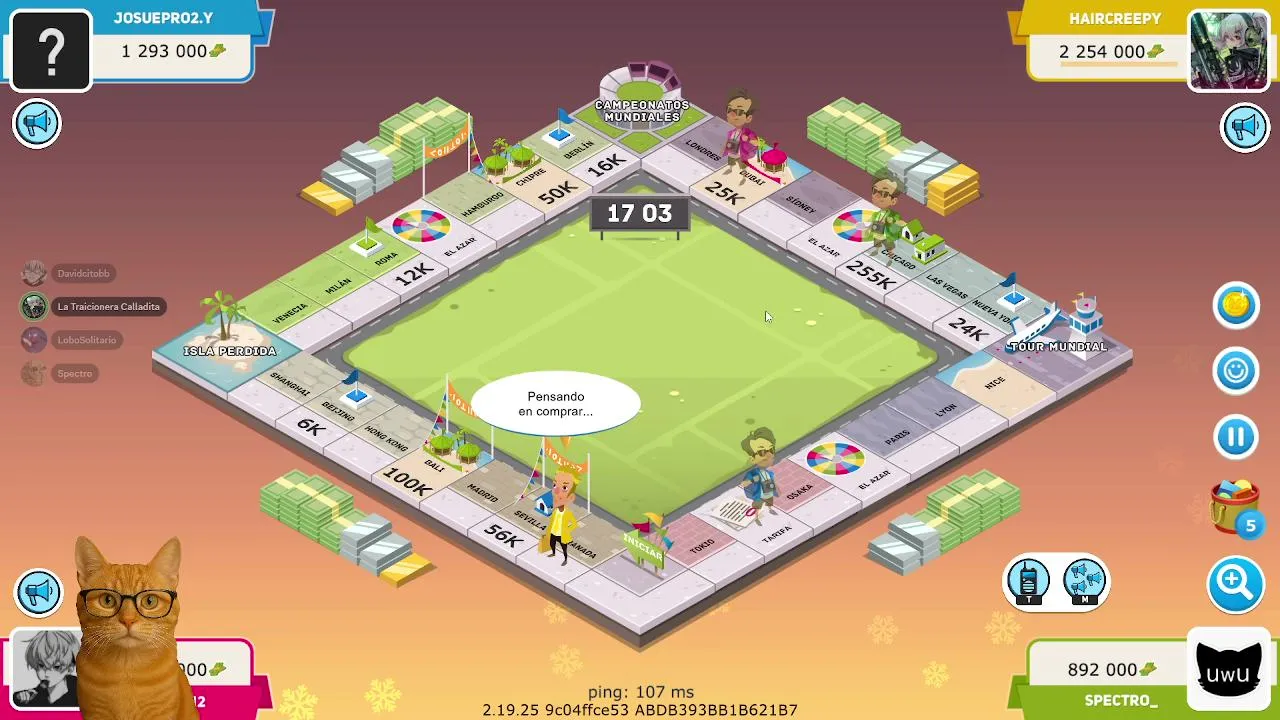Open JOSUEPRO2.Y's question-mark avatar
Image resolution: width=1280 pixels, height=720 pixels.
(51, 49)
